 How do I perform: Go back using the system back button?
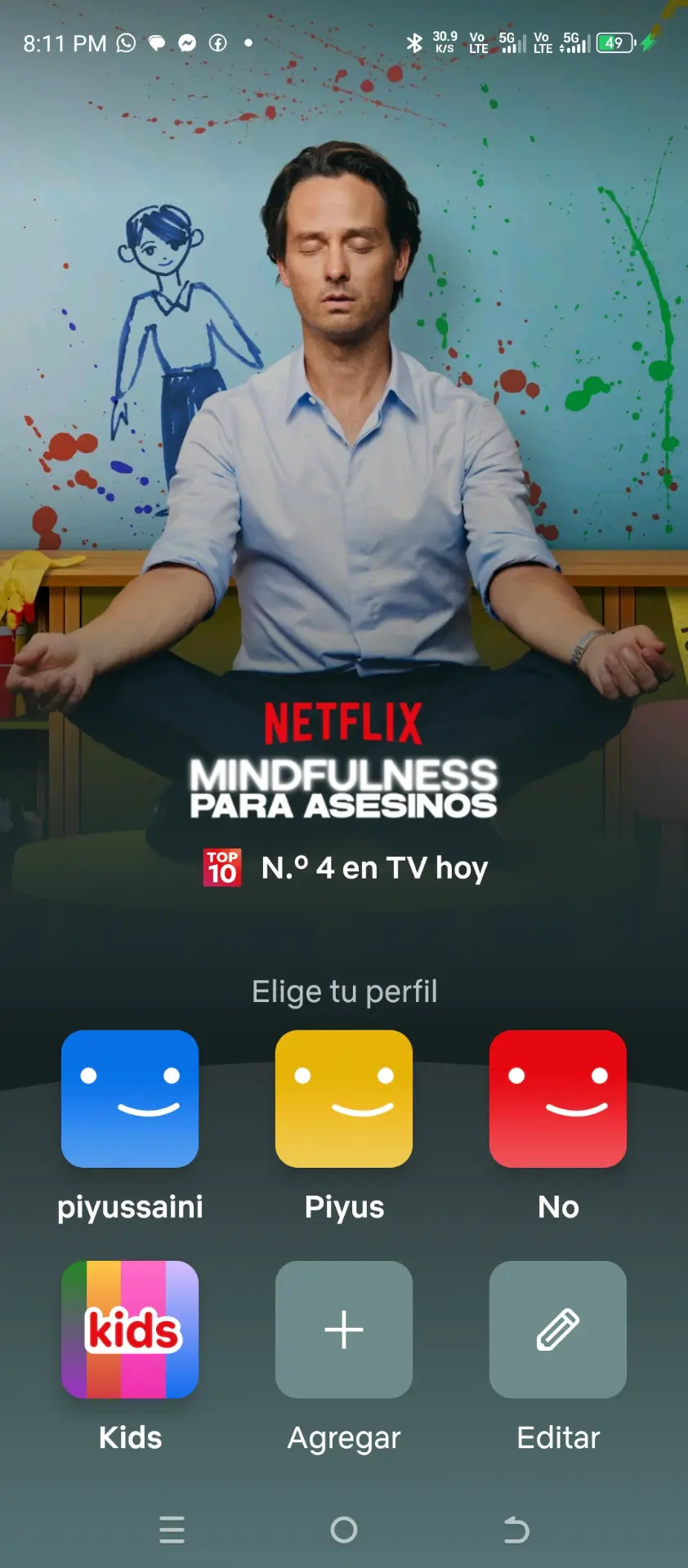tap(516, 1530)
